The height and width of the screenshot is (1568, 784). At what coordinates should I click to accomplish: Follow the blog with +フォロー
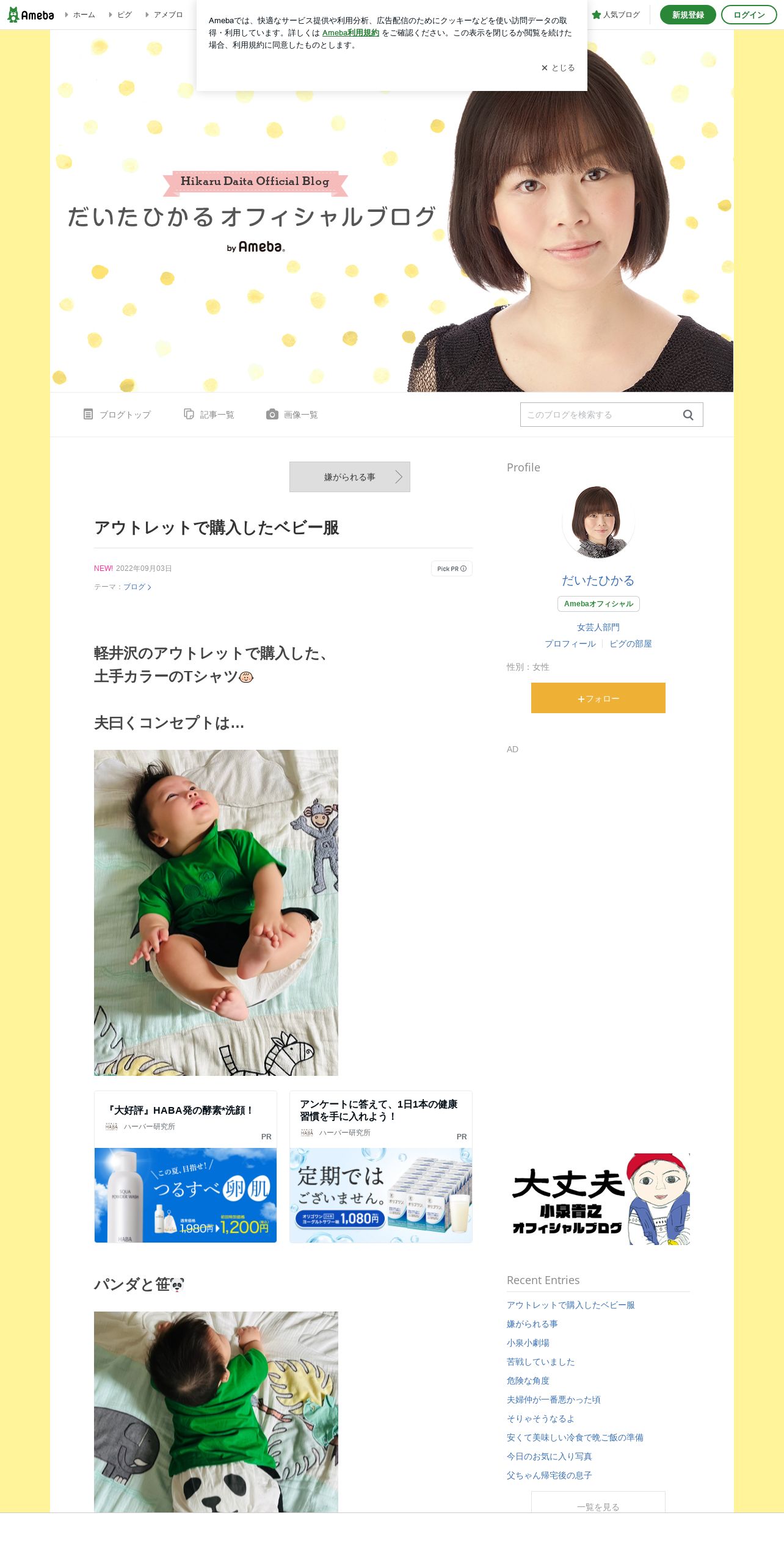point(598,698)
